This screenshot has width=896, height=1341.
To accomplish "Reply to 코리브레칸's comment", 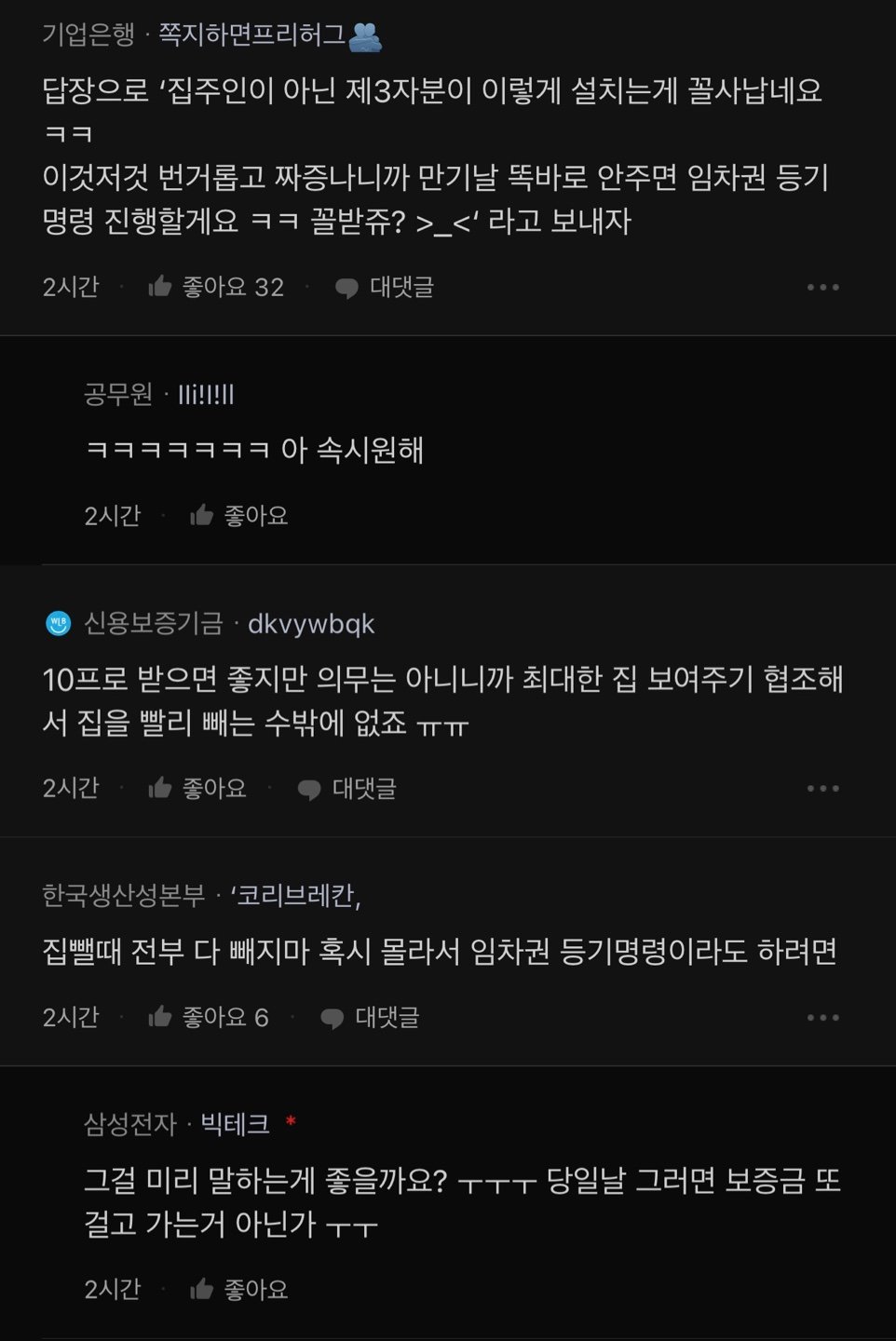I will pos(369,1018).
